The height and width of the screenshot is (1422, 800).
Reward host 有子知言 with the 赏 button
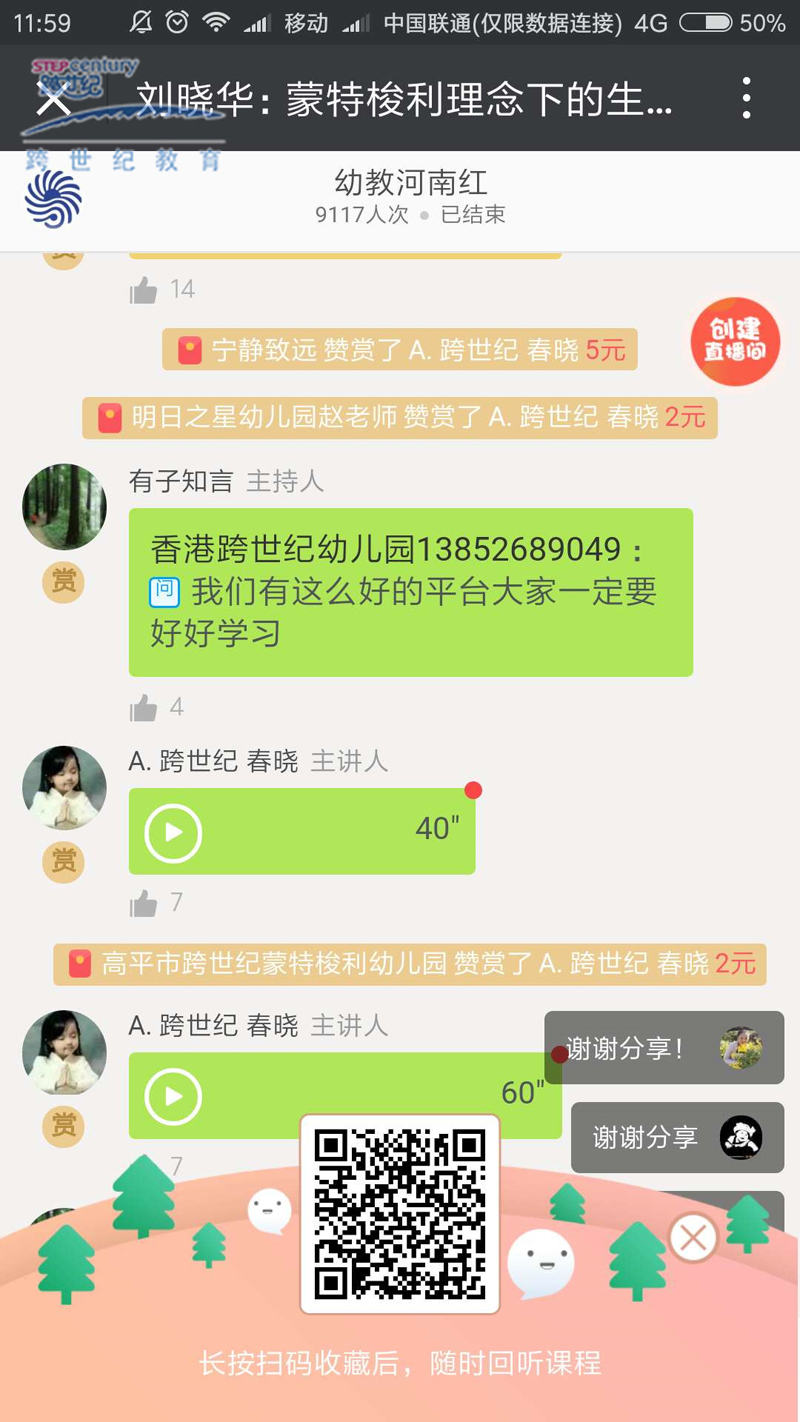[64, 581]
